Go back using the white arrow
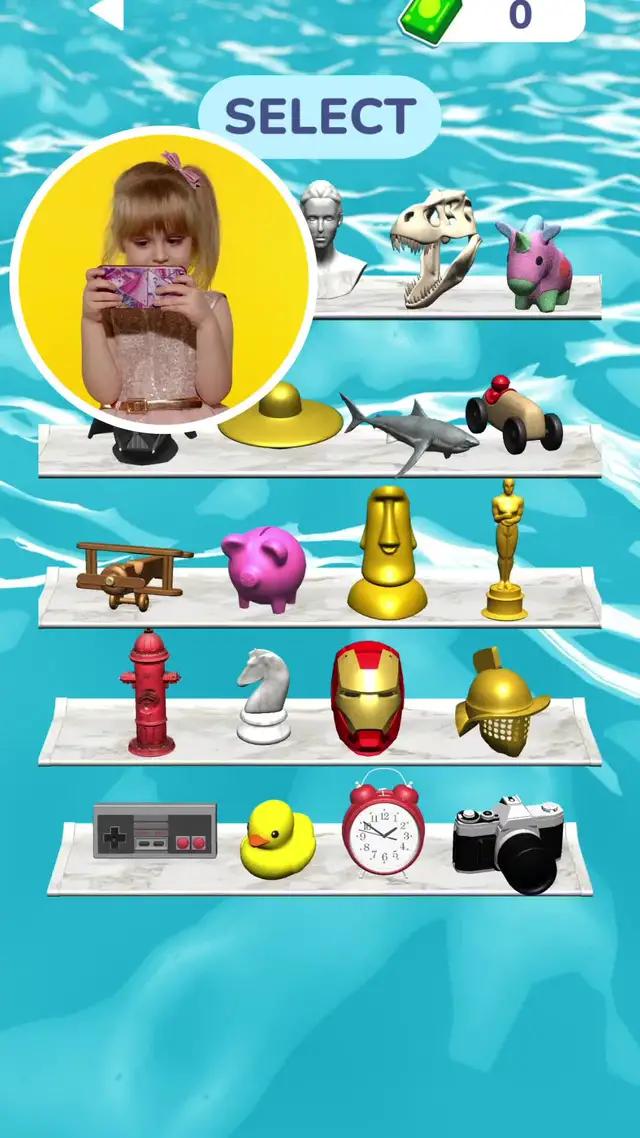The image size is (640, 1138). pos(108,12)
